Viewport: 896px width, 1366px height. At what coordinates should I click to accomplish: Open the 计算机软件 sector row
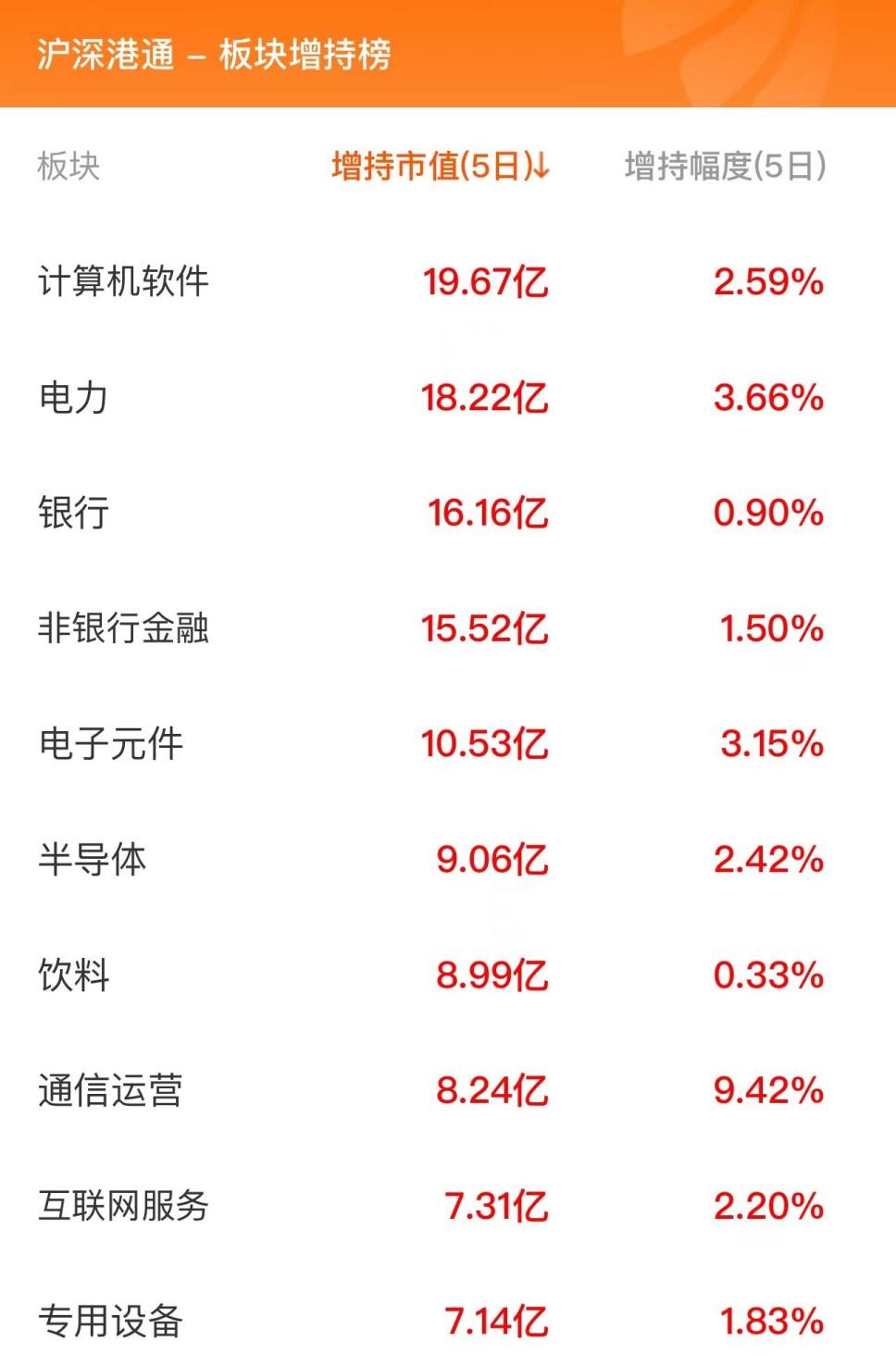coord(123,281)
